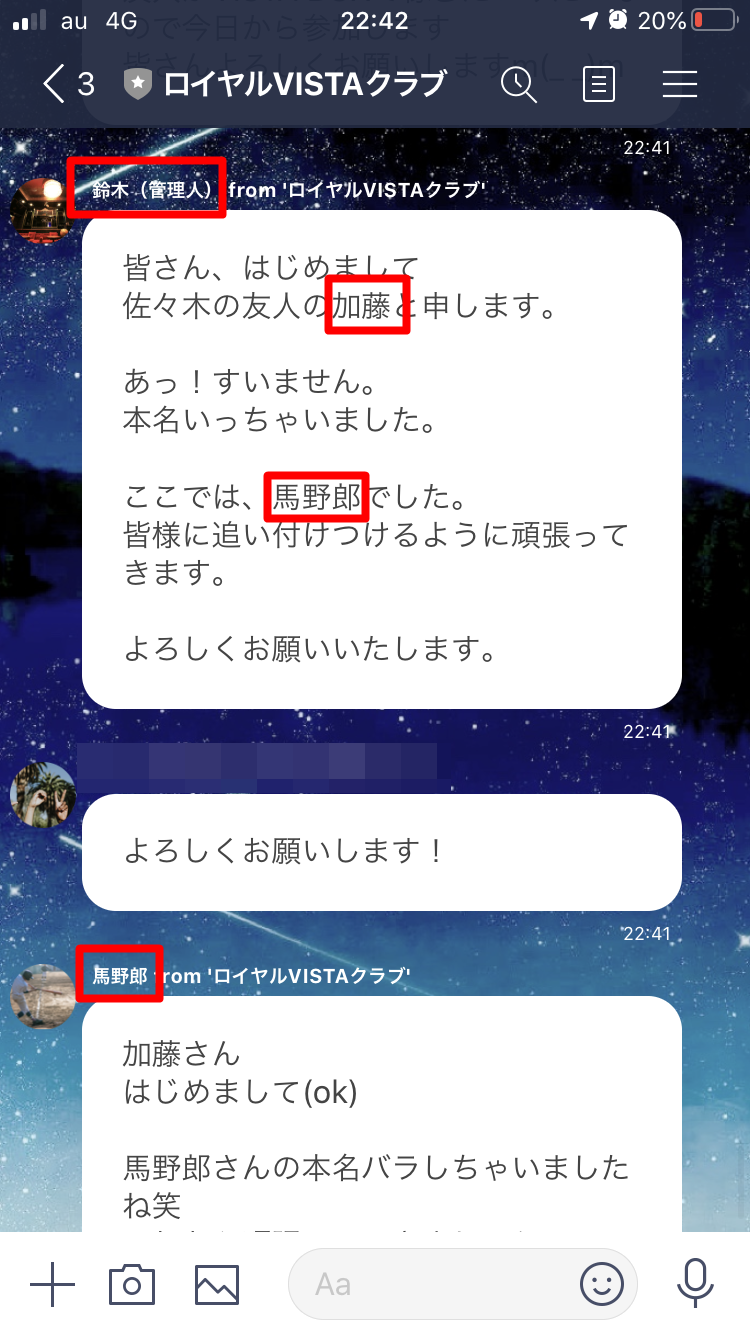The width and height of the screenshot is (750, 1334).
Task: Open the emoji sticker picker
Action: pos(602,1284)
